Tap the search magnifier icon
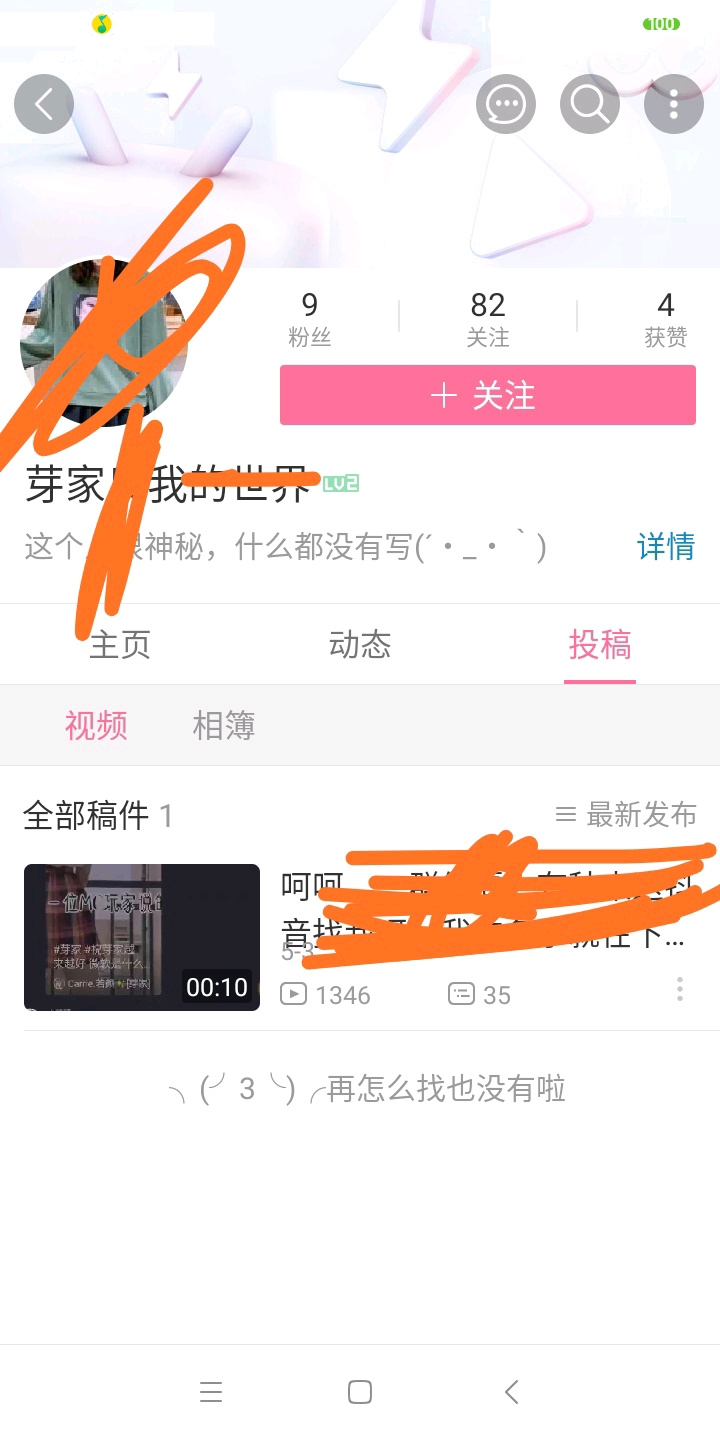The image size is (720, 1440). tap(590, 104)
